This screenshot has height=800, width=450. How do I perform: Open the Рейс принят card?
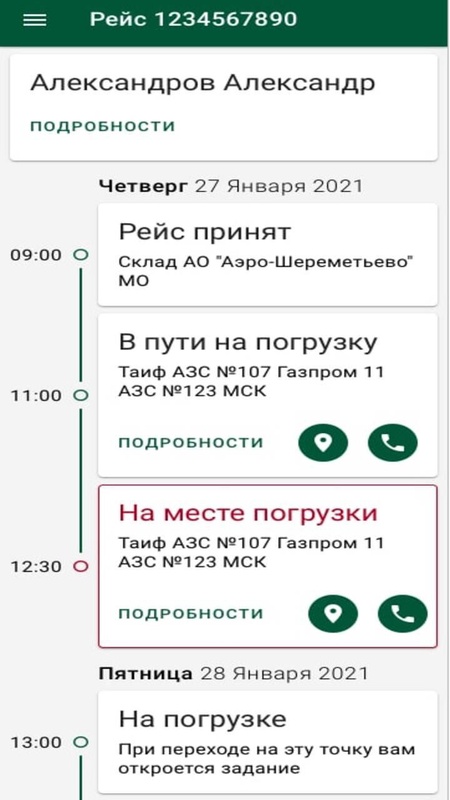(268, 255)
